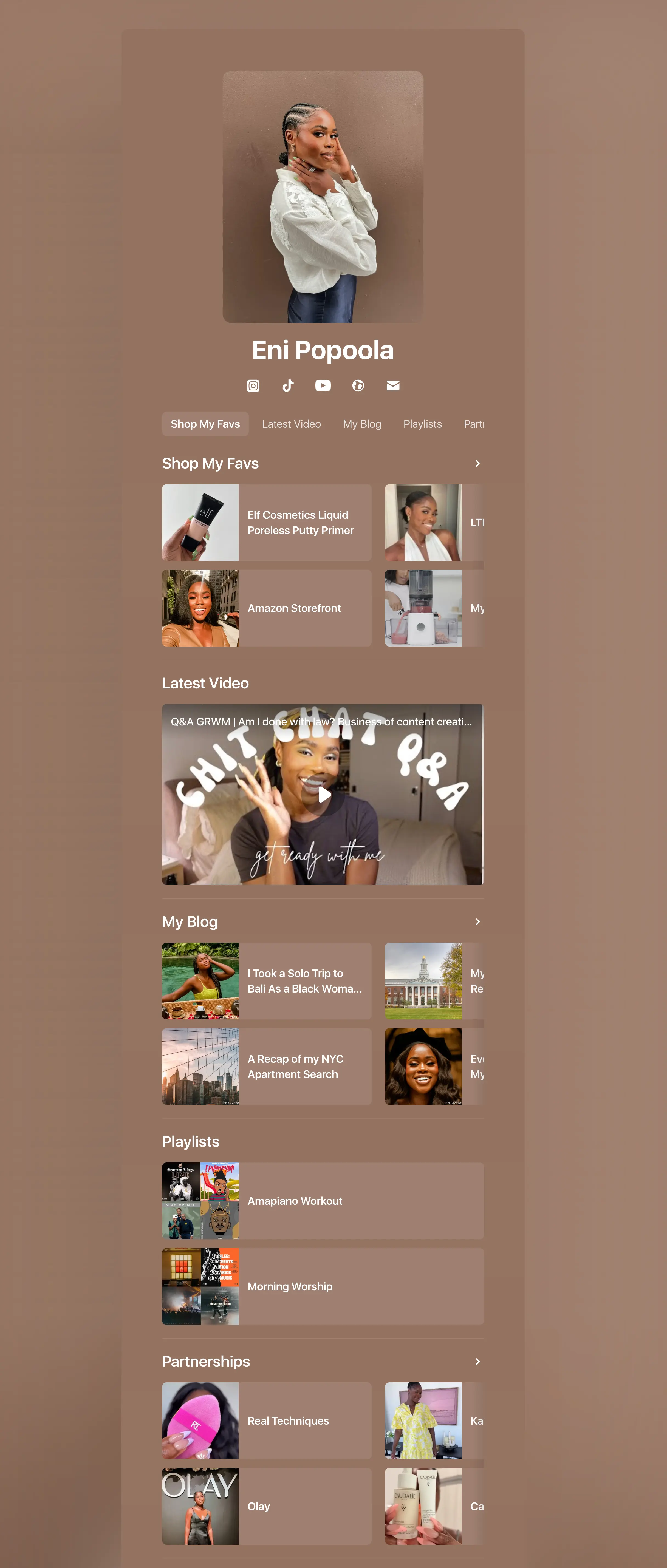Open the Morning Worship playlist
This screenshot has height=1568, width=667.
click(323, 1286)
